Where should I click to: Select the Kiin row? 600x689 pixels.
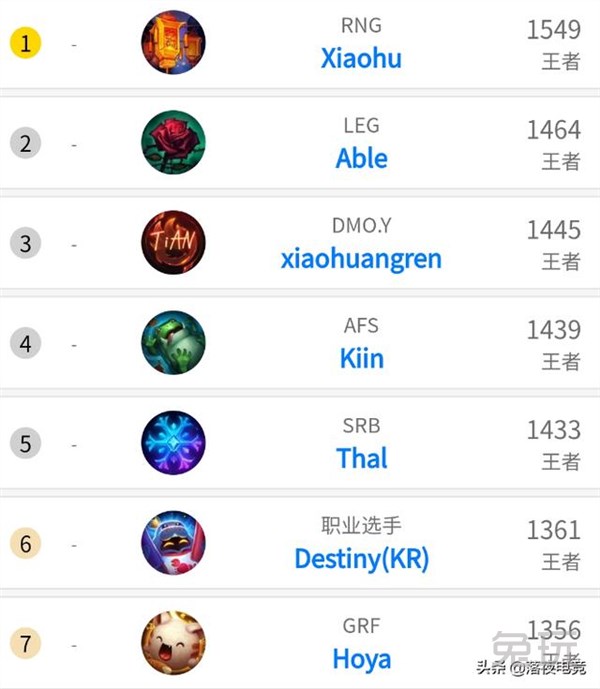[x=361, y=359]
